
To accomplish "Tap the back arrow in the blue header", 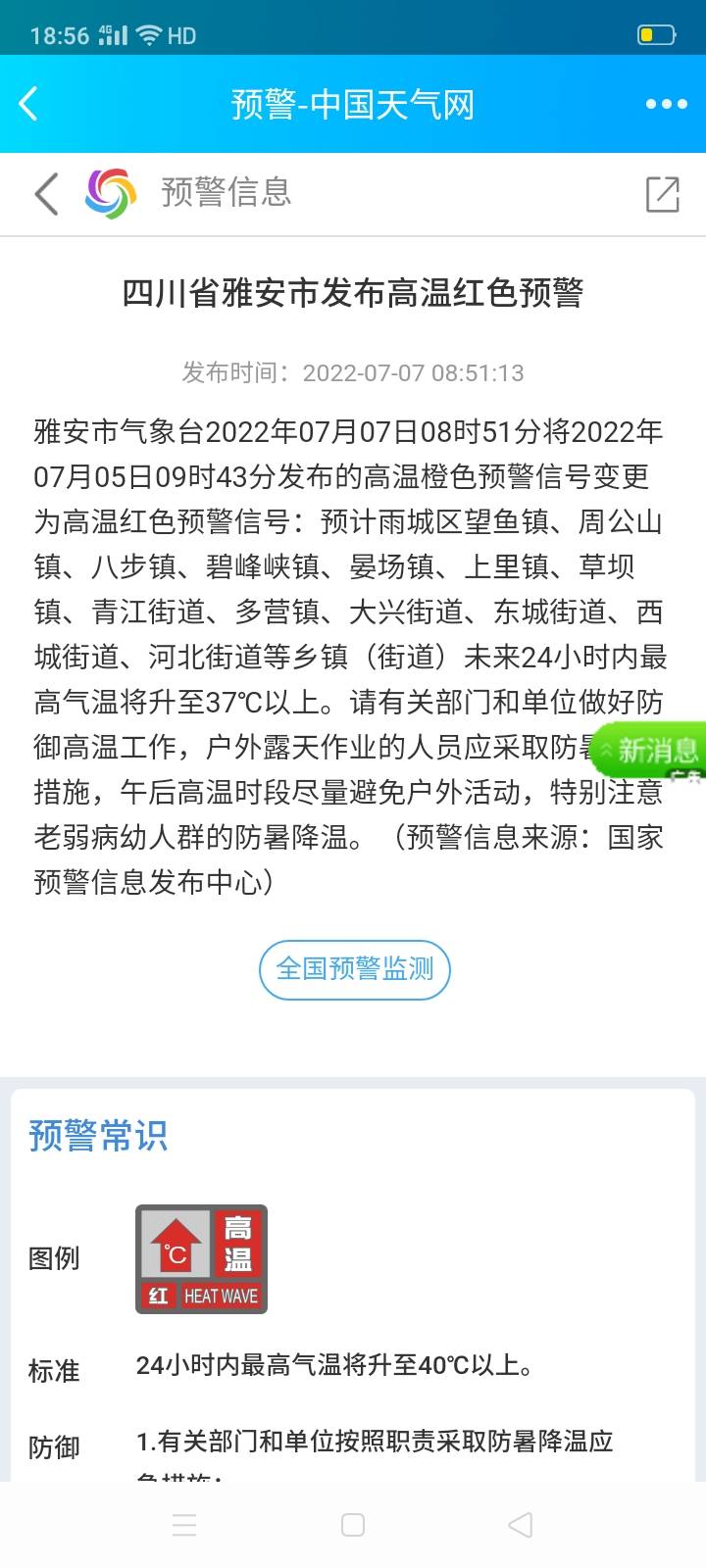I will point(28,103).
